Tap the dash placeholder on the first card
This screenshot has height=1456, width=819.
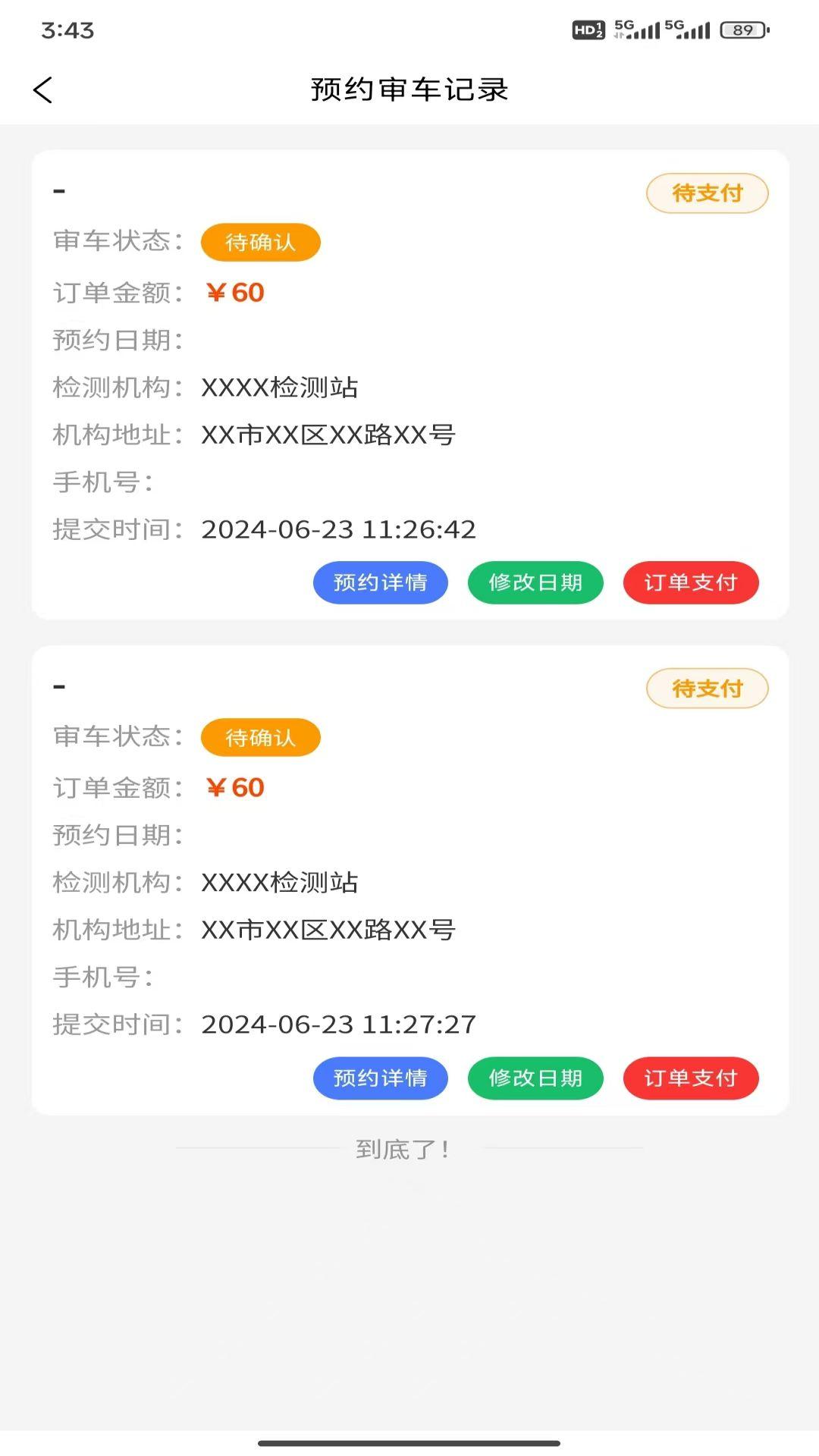pos(60,191)
